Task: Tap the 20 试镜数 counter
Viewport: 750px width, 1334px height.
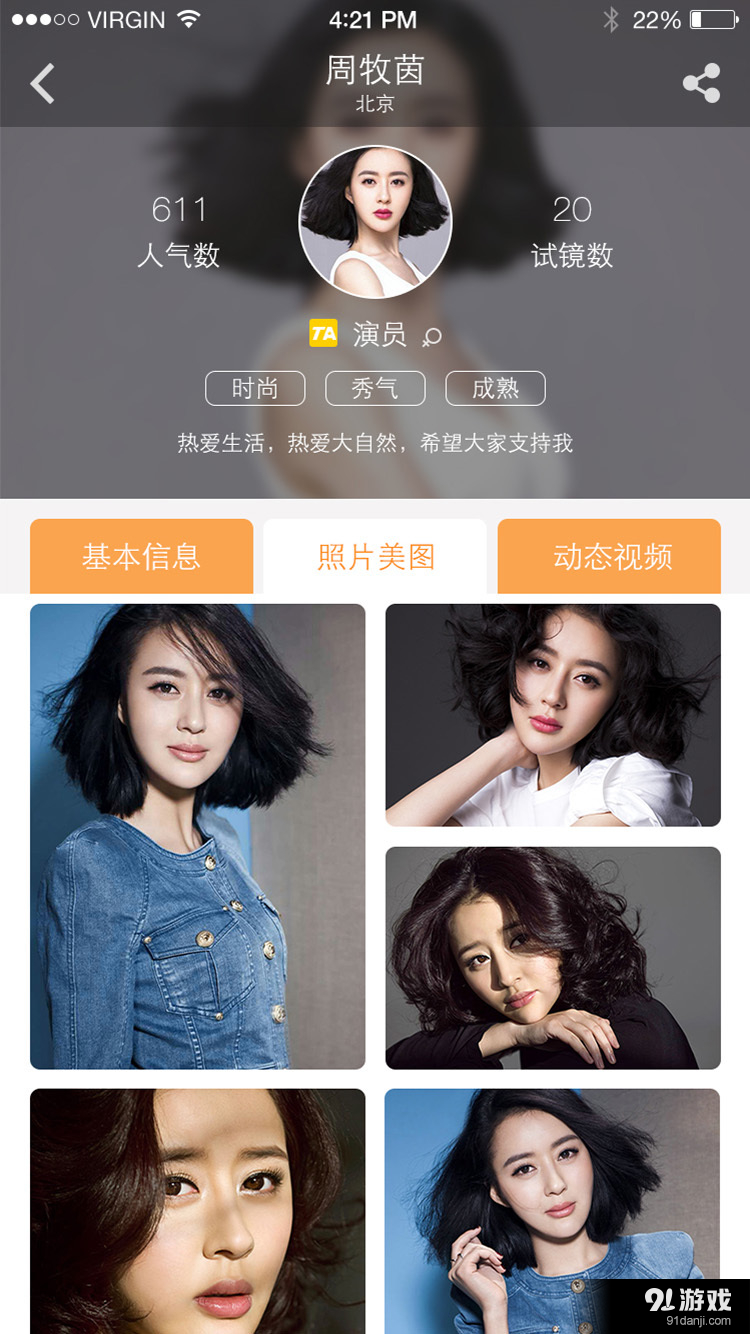Action: click(x=570, y=228)
